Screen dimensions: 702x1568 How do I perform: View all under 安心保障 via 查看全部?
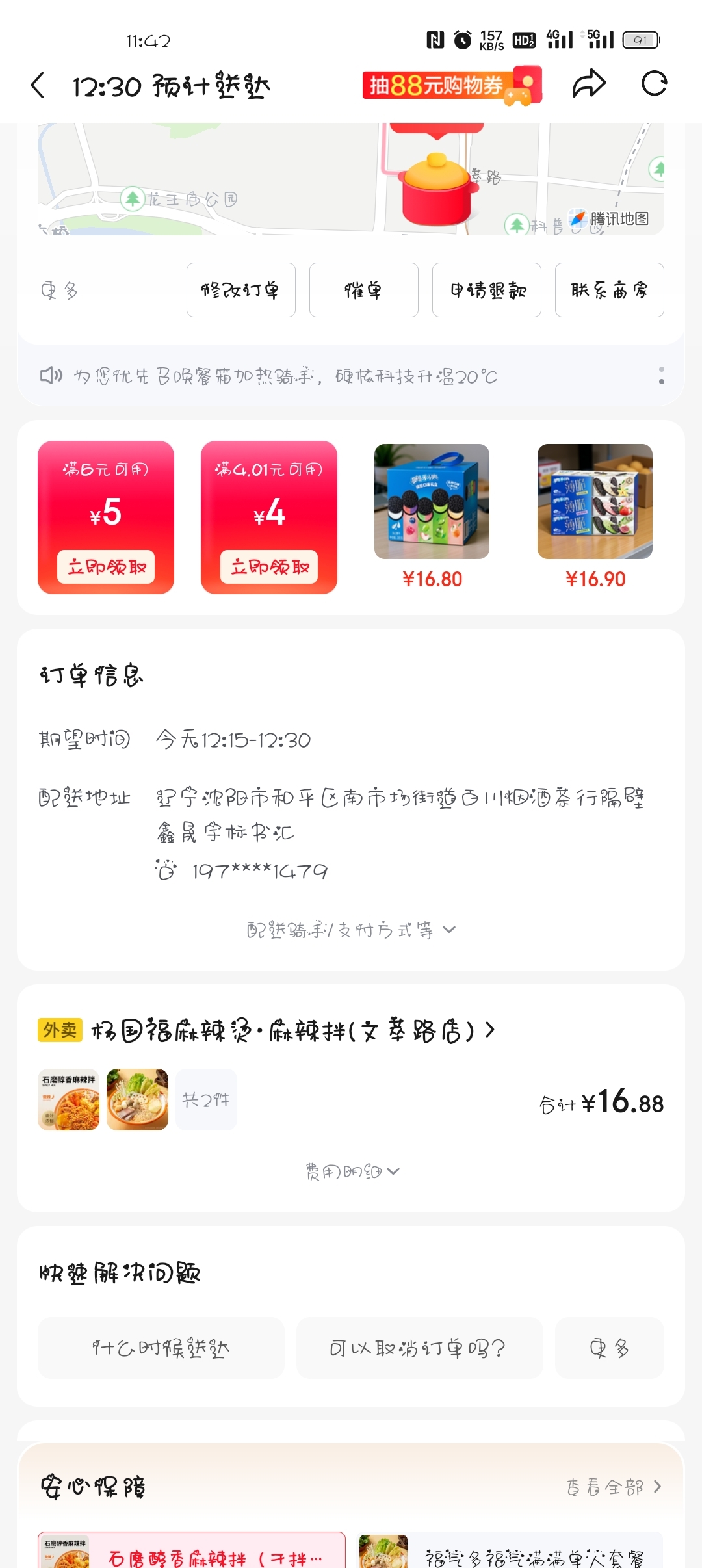(614, 1487)
